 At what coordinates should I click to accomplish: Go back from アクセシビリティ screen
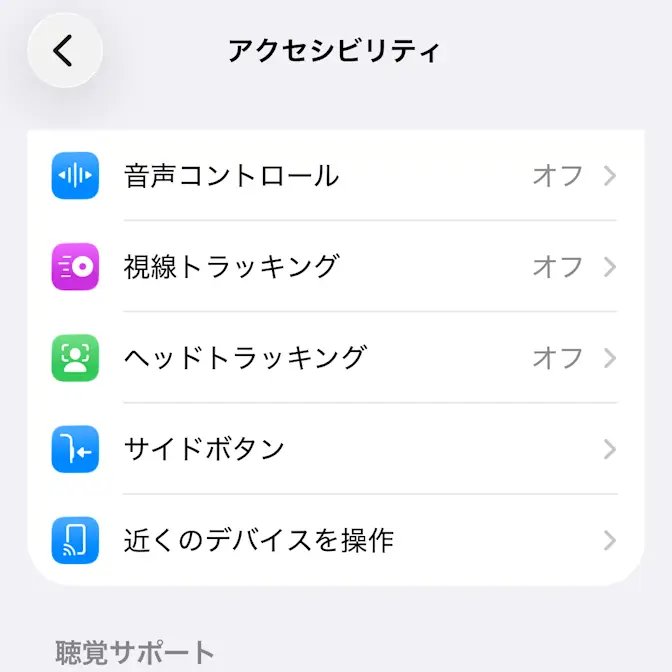[64, 51]
